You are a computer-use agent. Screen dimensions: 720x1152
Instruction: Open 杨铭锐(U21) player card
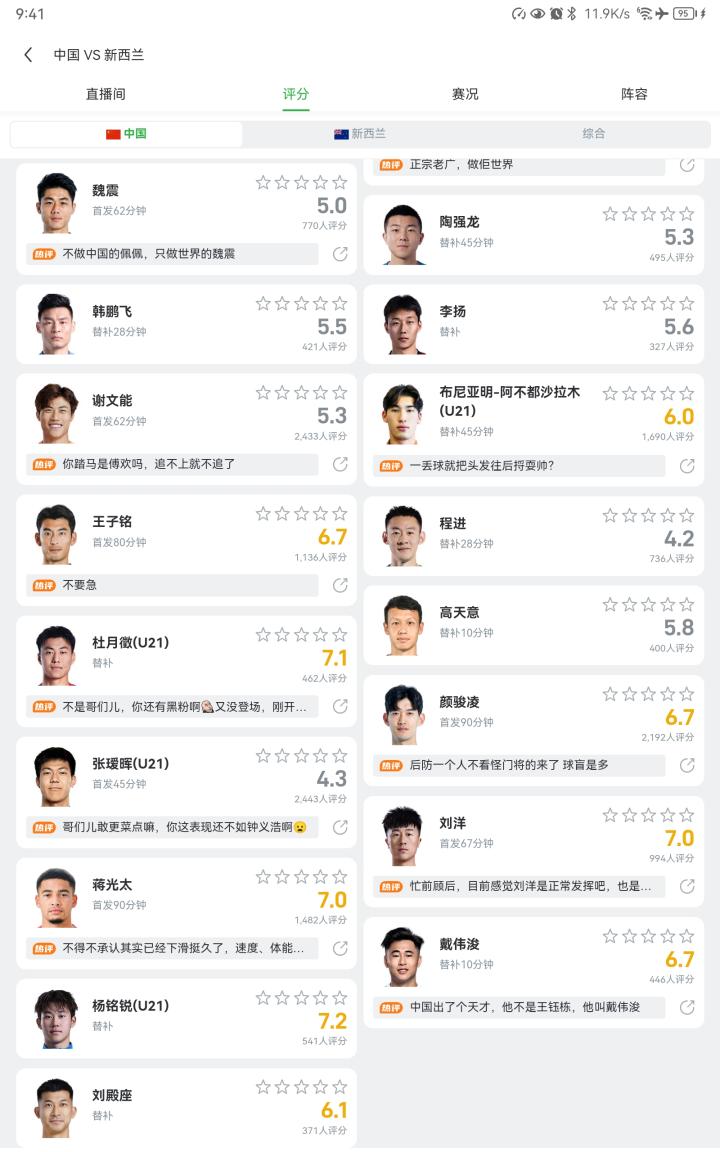[x=187, y=1018]
